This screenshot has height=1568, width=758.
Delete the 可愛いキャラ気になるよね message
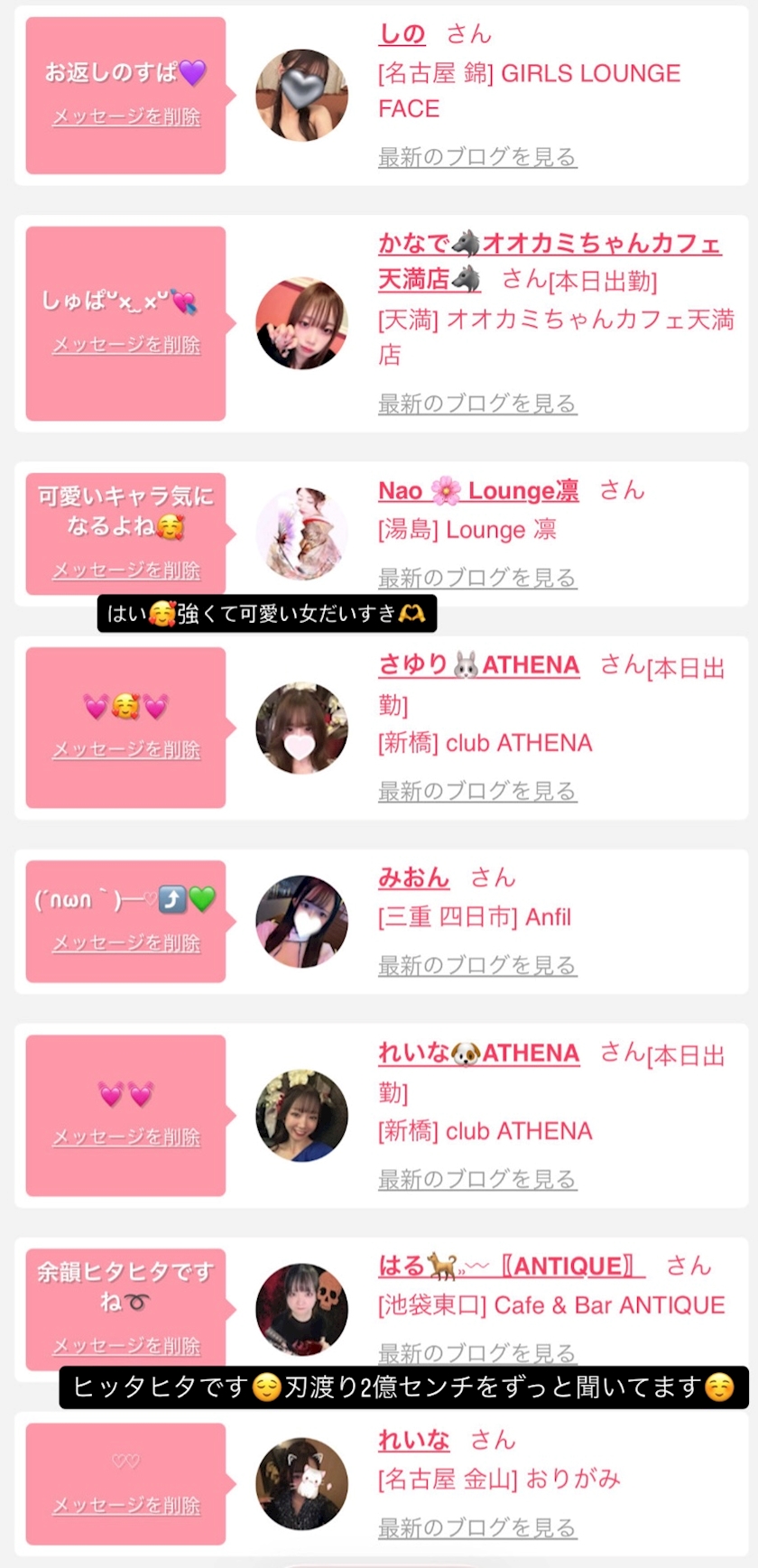click(126, 571)
